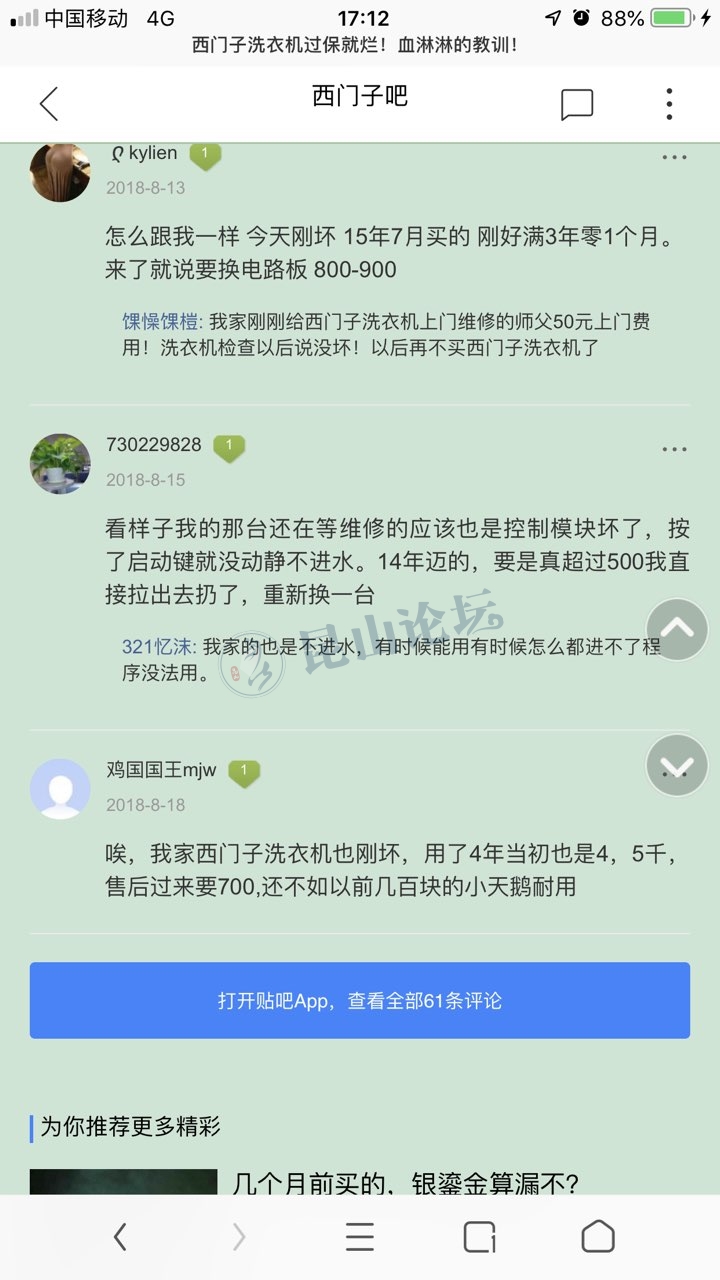
Task: Tap 打开贴吧App to view all 61 comments
Action: 360,1000
